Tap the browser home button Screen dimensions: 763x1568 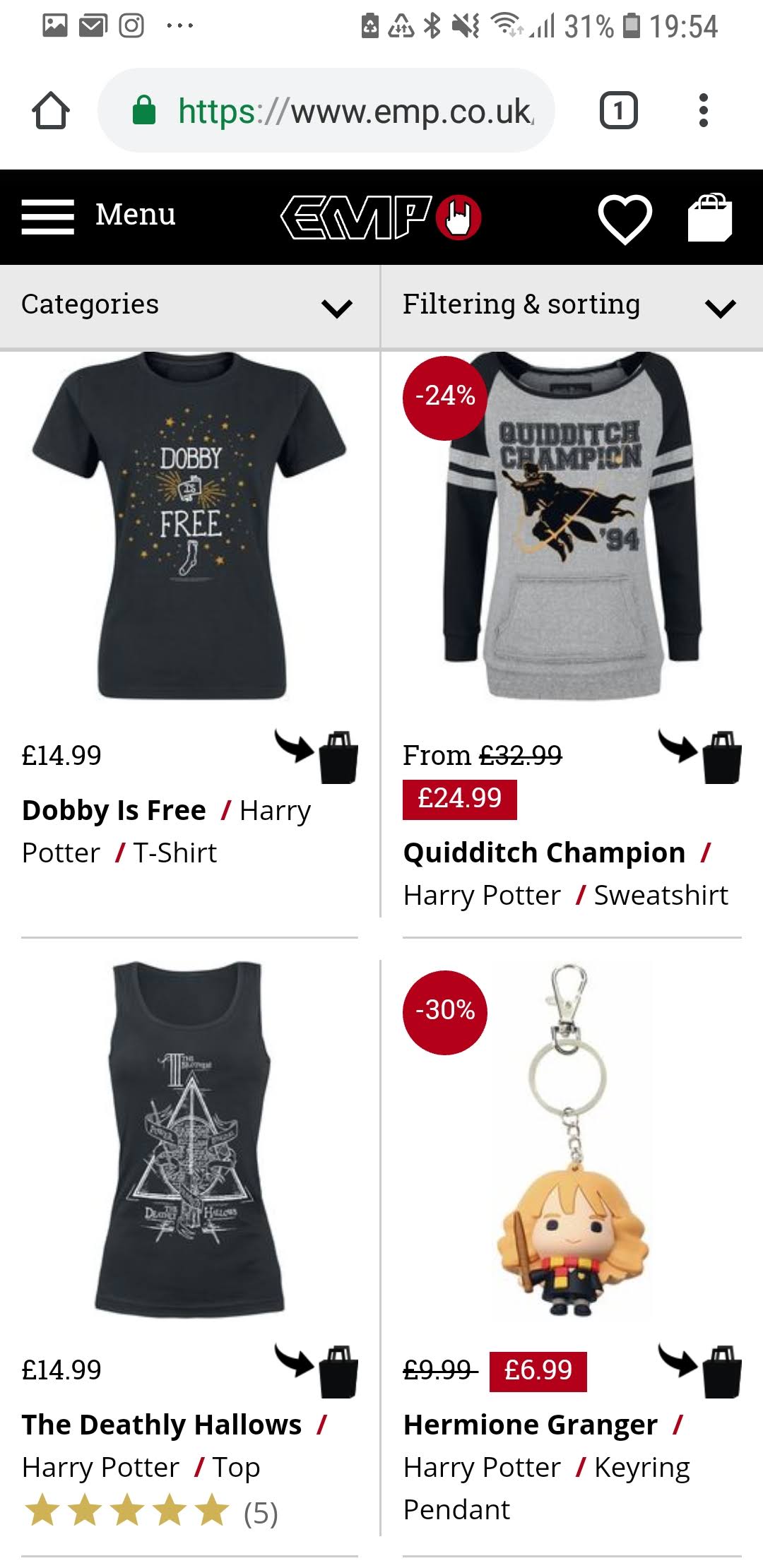tap(51, 111)
